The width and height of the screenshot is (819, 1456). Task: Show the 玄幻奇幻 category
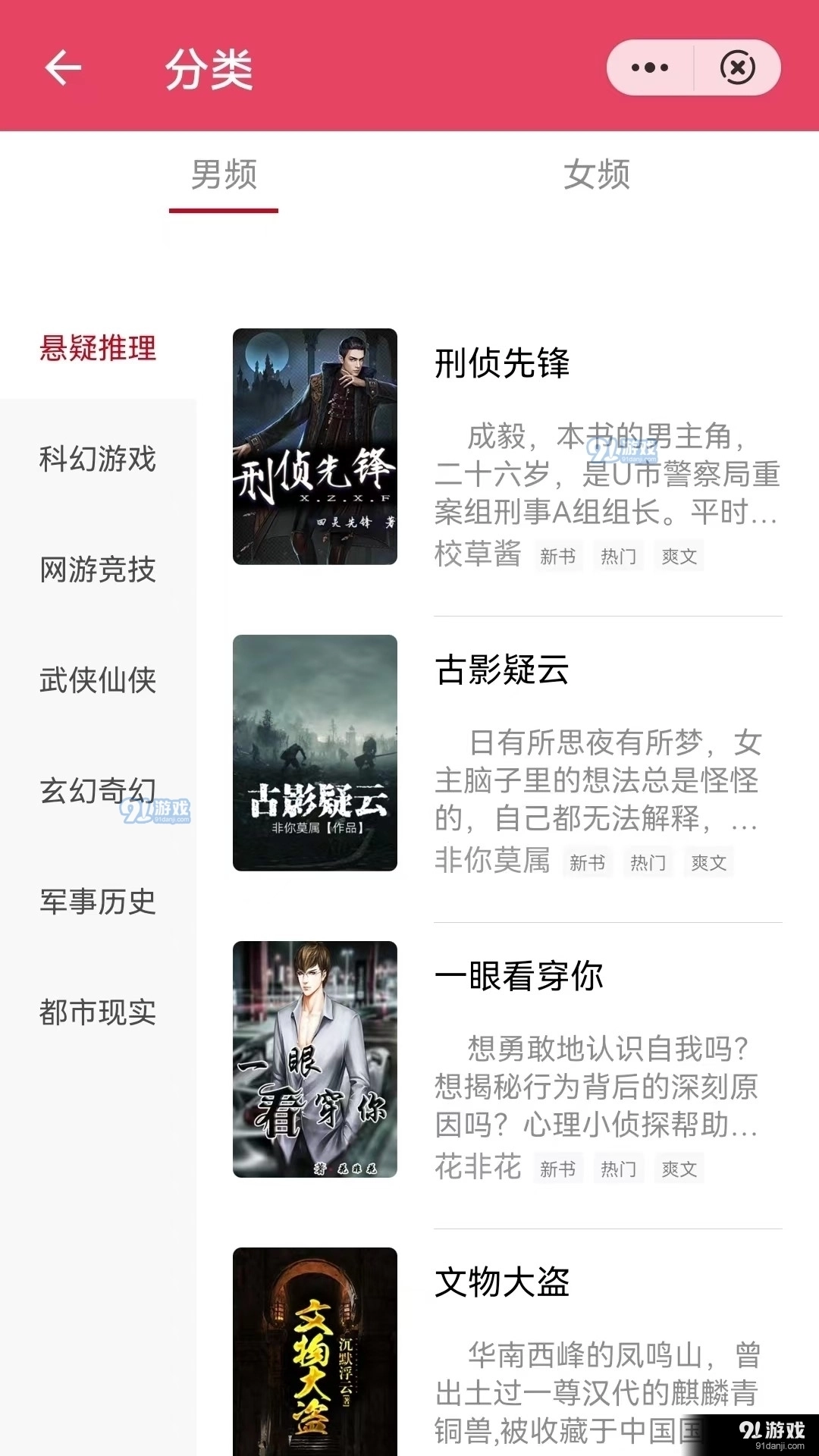[x=98, y=791]
